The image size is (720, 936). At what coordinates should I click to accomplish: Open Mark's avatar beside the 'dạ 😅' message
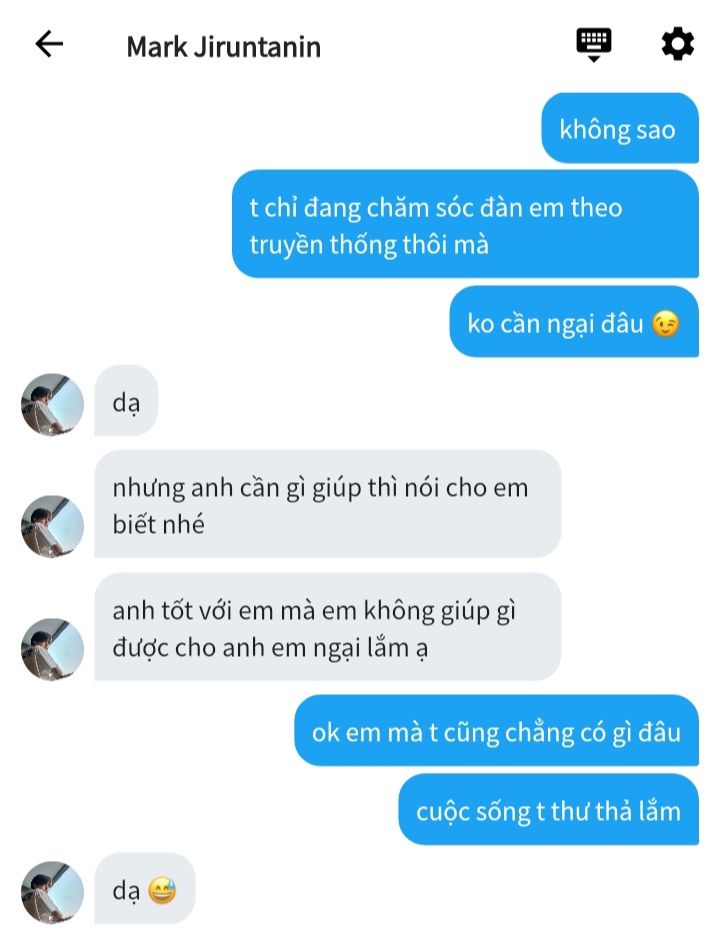tap(52, 891)
